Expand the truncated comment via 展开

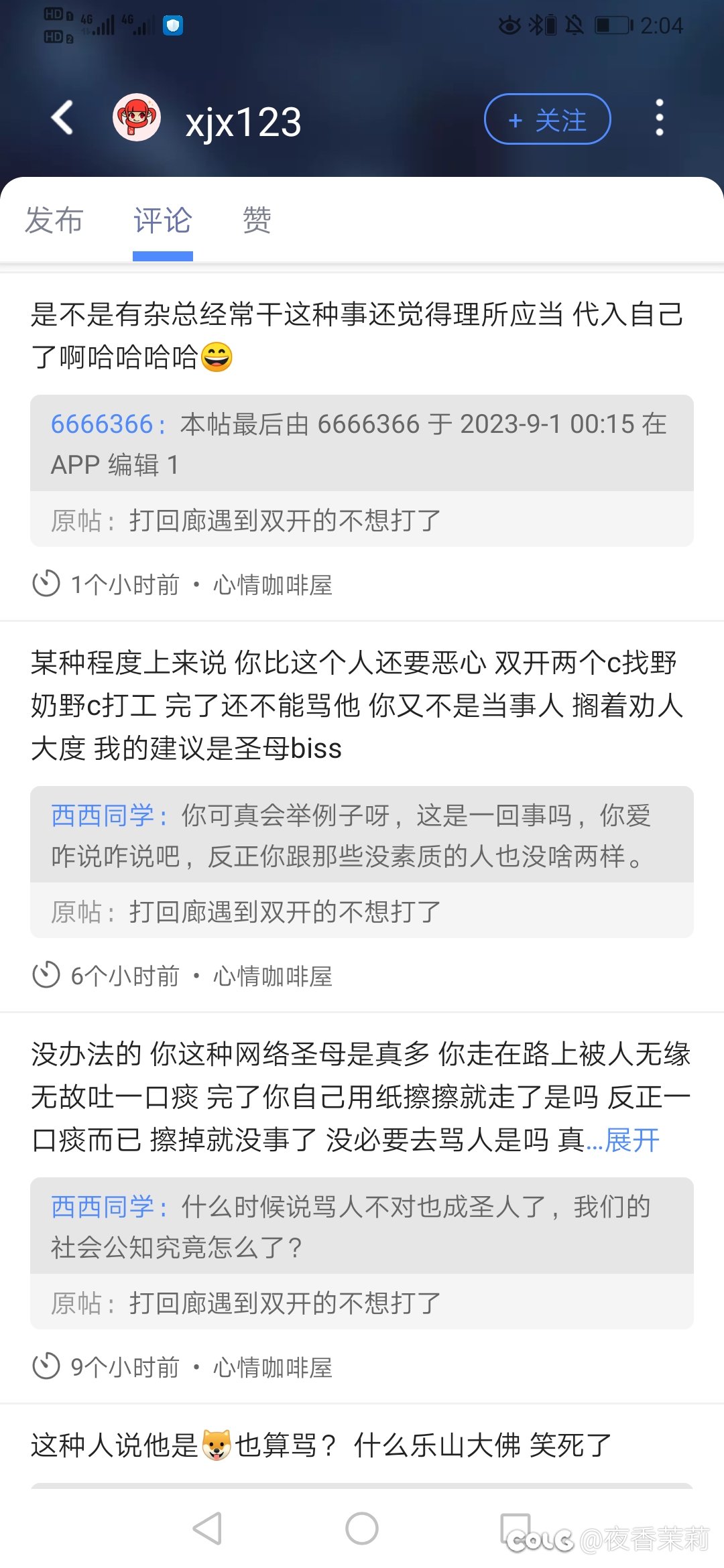631,1140
